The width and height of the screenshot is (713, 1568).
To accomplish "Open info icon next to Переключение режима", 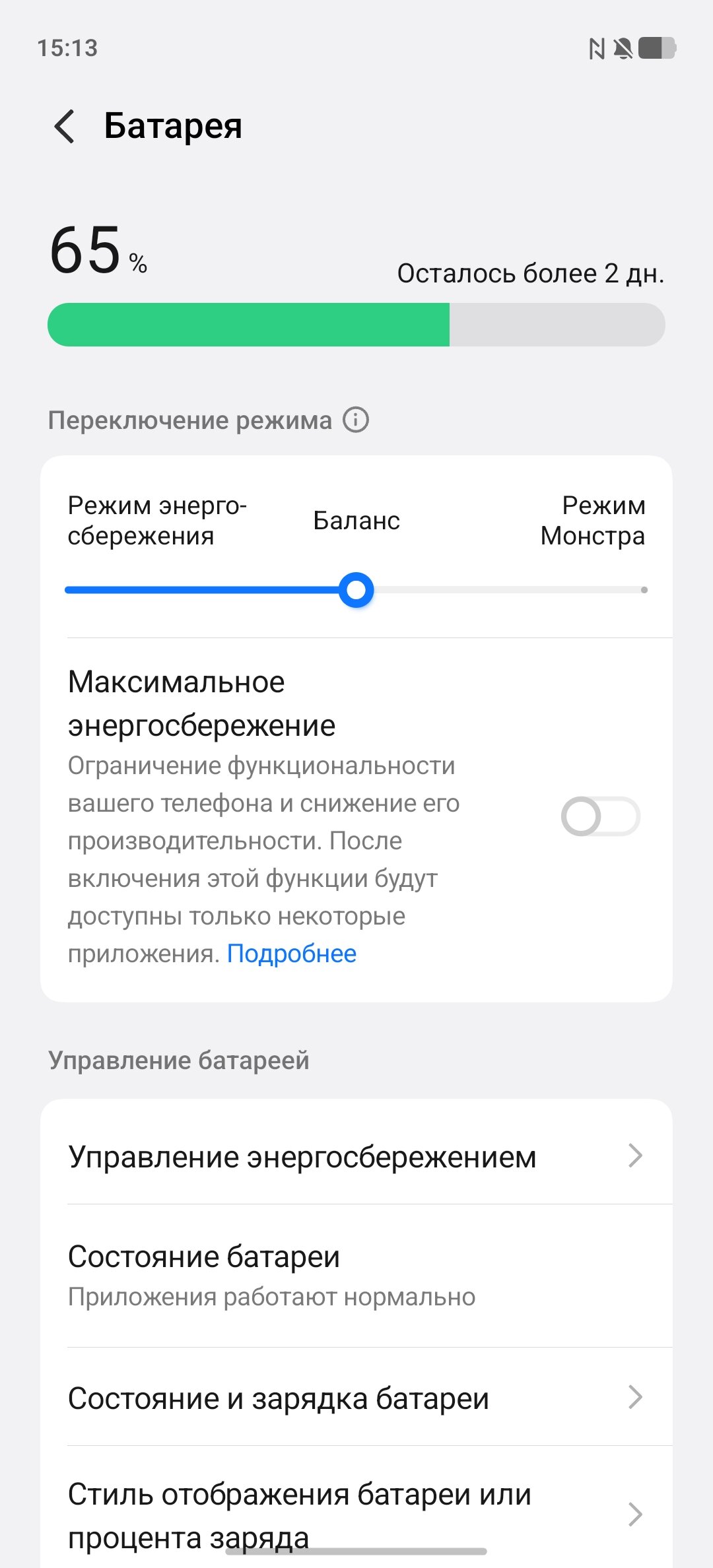I will [356, 420].
